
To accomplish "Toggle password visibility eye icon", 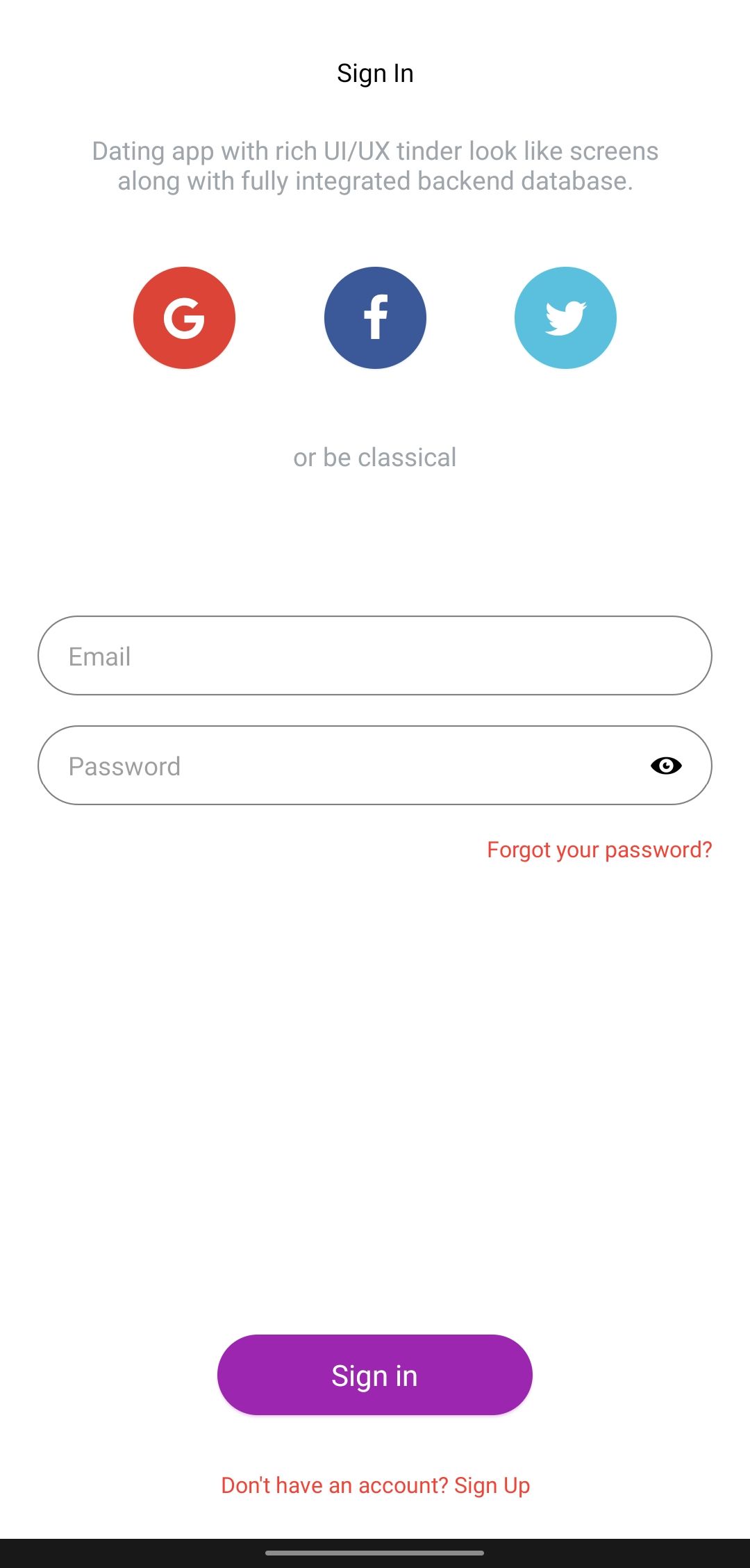I will [x=666, y=766].
